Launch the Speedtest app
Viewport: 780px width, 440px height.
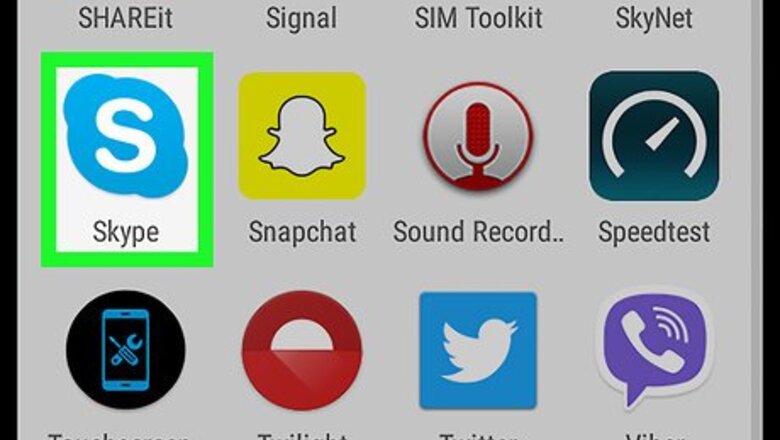(x=654, y=136)
